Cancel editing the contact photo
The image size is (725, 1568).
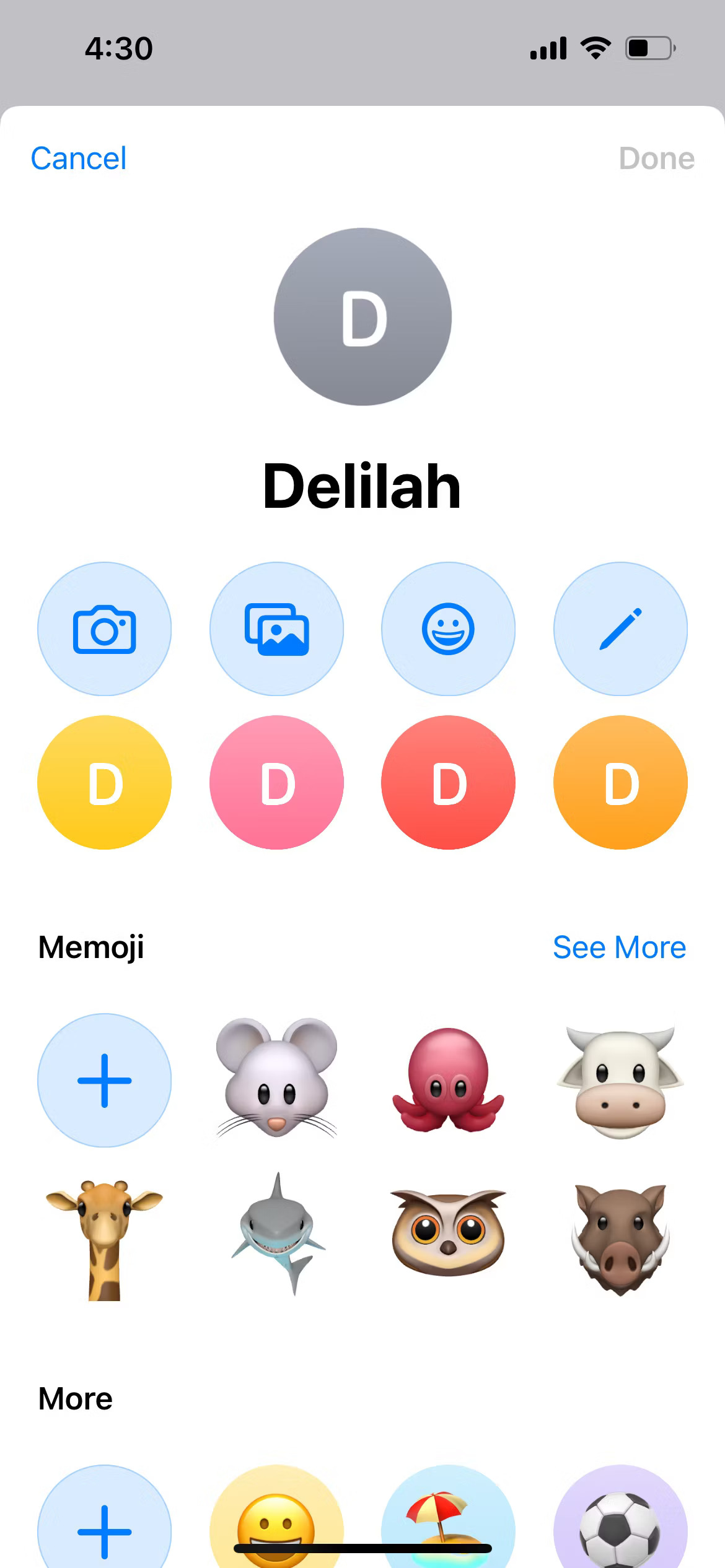(79, 159)
